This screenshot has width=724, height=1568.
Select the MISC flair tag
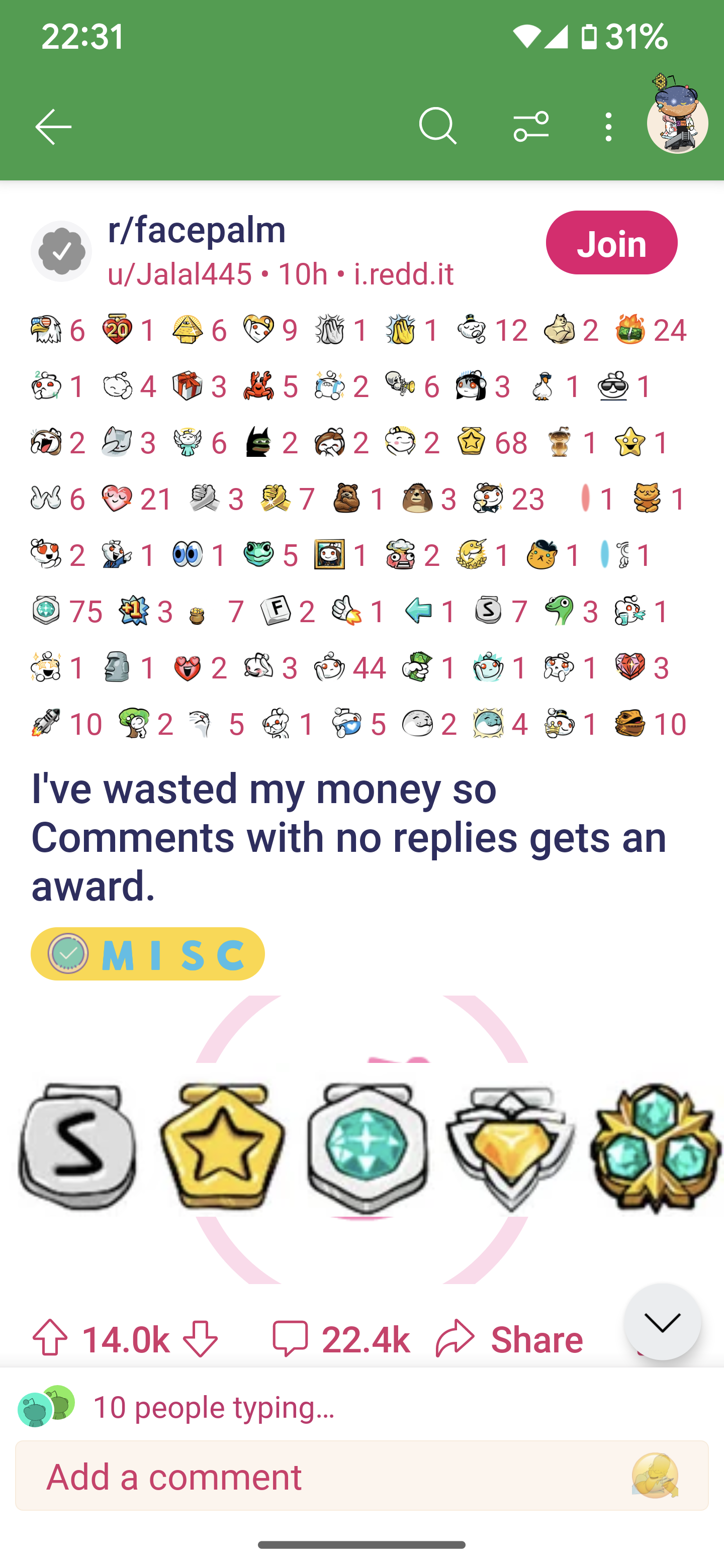(x=148, y=954)
